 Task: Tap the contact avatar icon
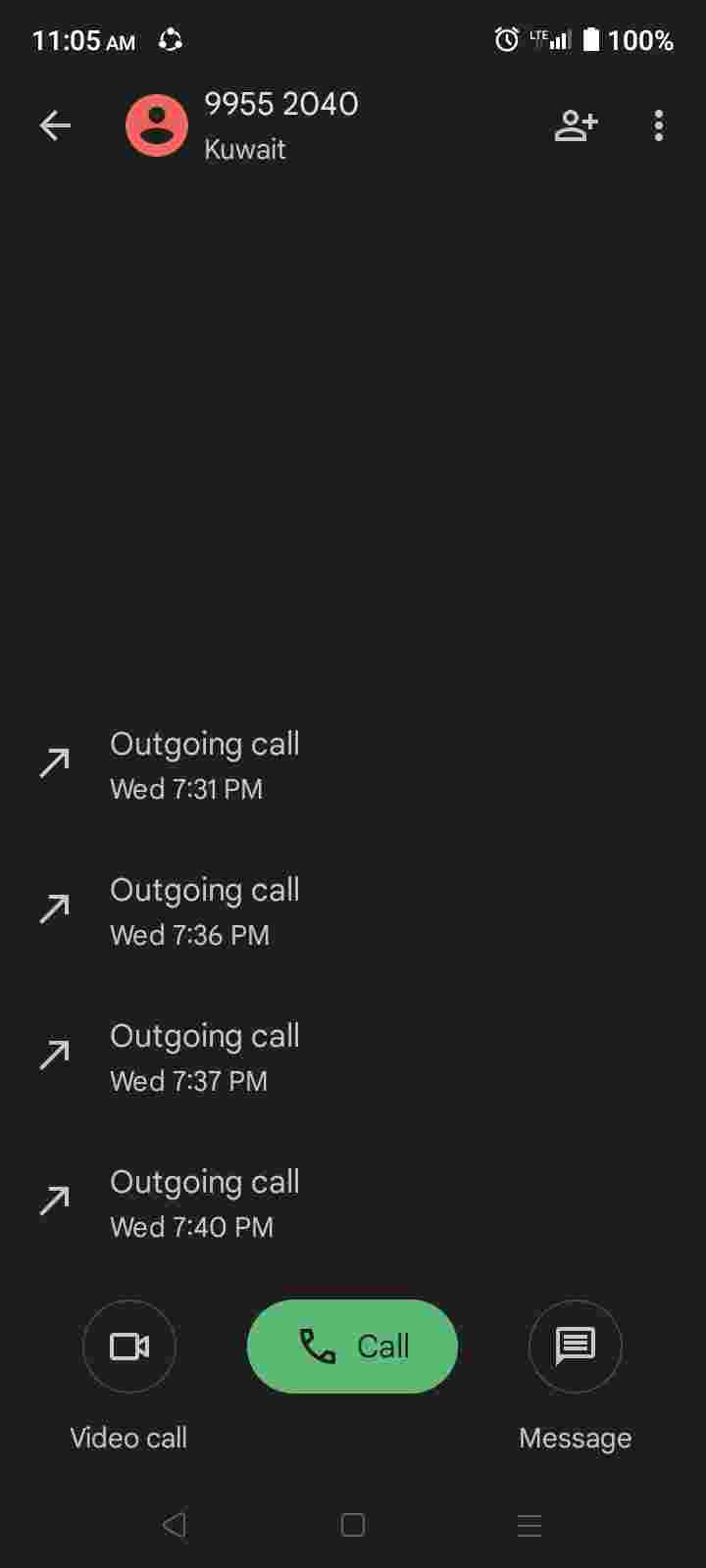click(157, 125)
